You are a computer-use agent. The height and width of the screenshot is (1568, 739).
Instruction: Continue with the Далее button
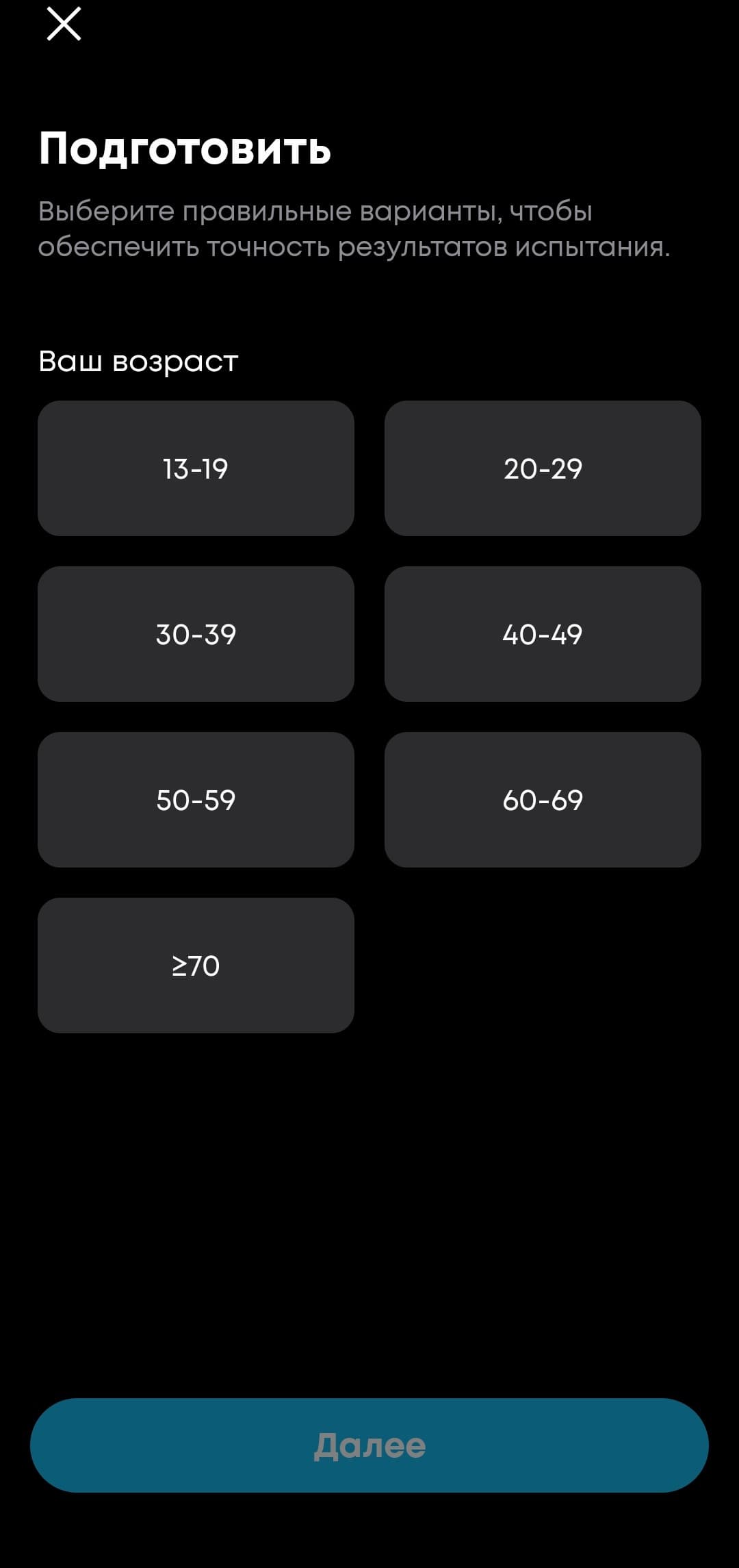369,1445
